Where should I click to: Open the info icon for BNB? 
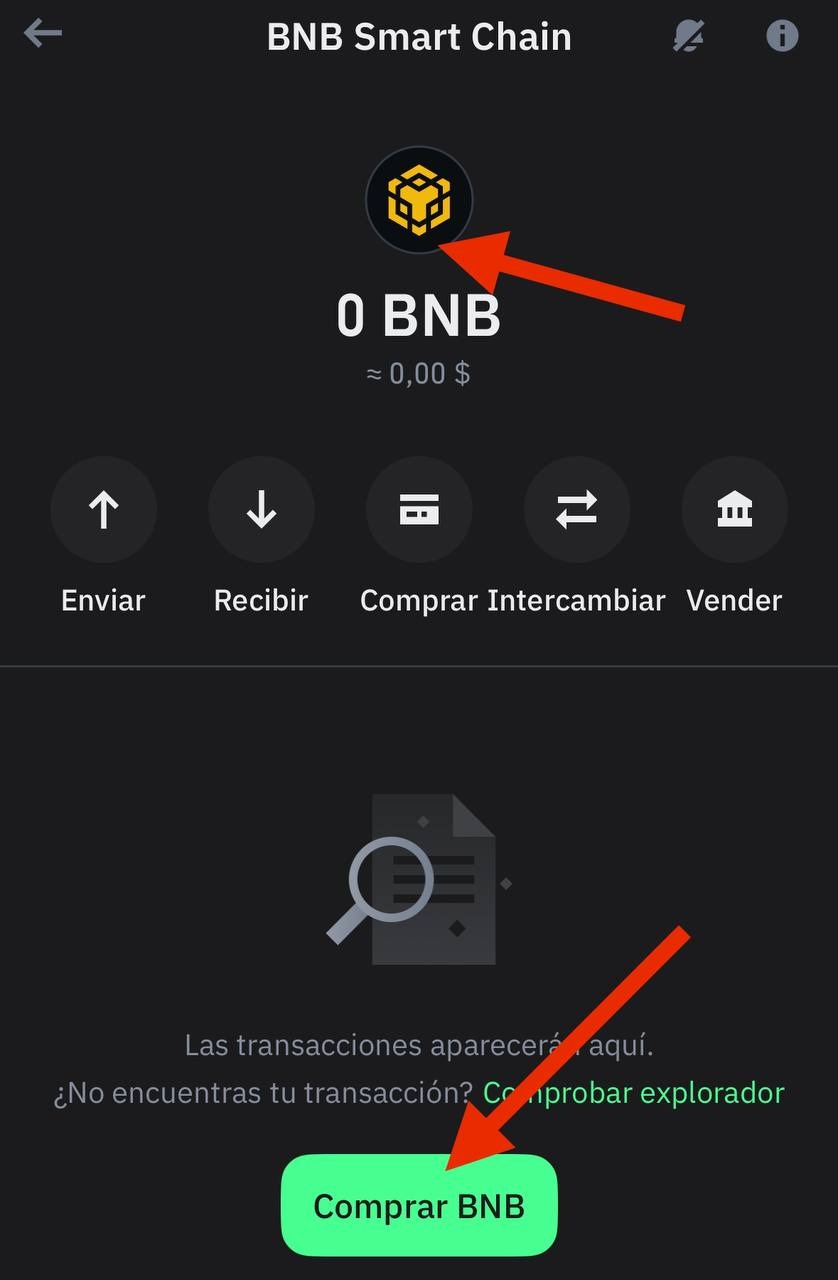click(x=782, y=36)
